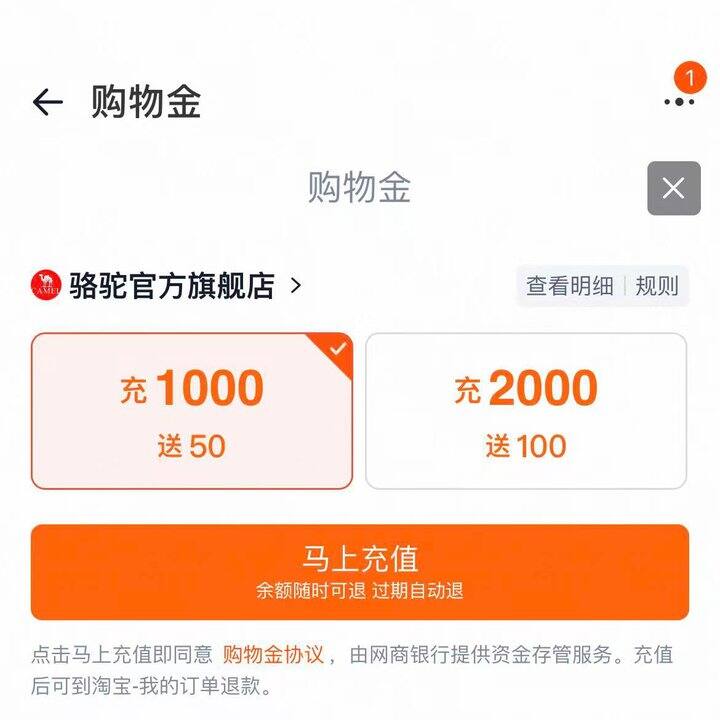The width and height of the screenshot is (720, 720).
Task: Go back from the 购物金 page
Action: (x=47, y=102)
